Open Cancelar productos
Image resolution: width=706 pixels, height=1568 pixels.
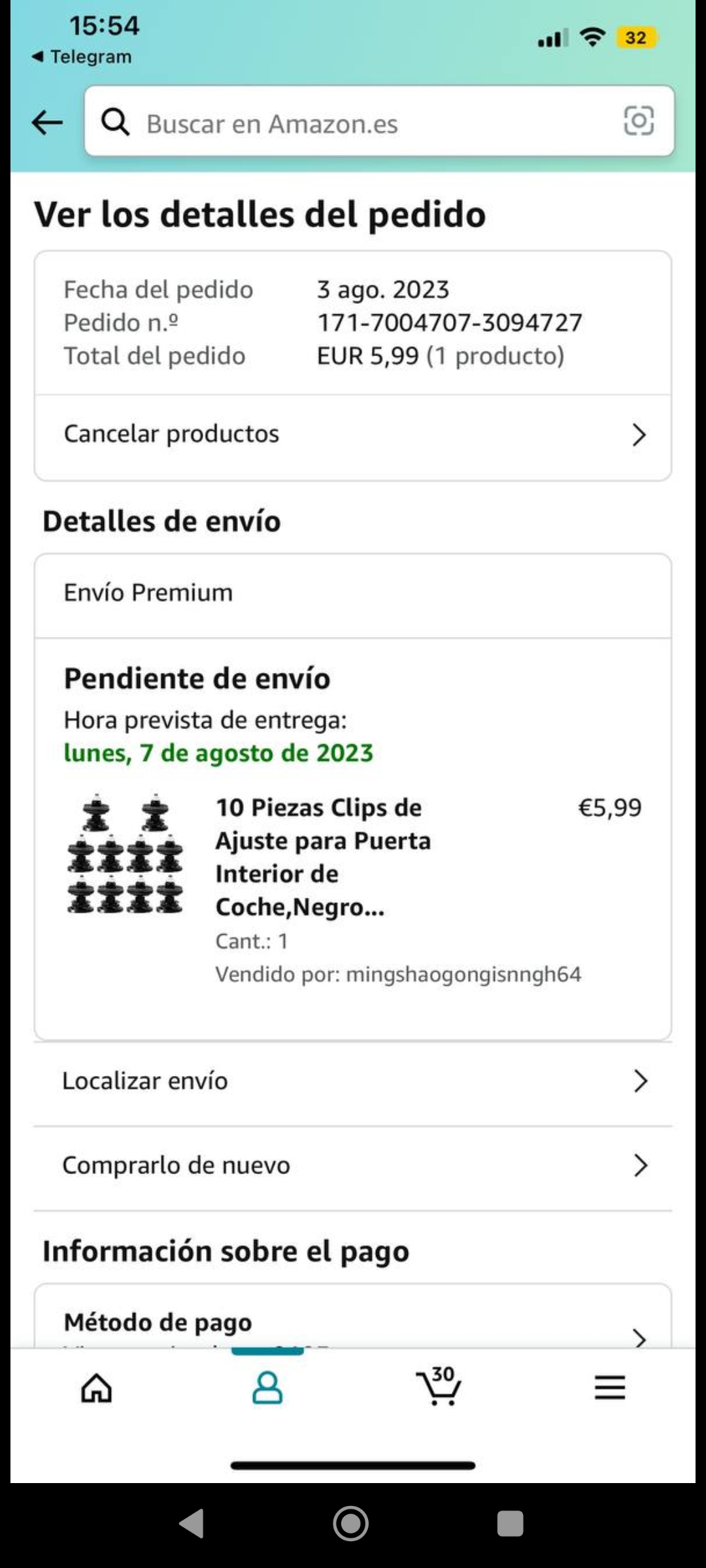pos(353,434)
